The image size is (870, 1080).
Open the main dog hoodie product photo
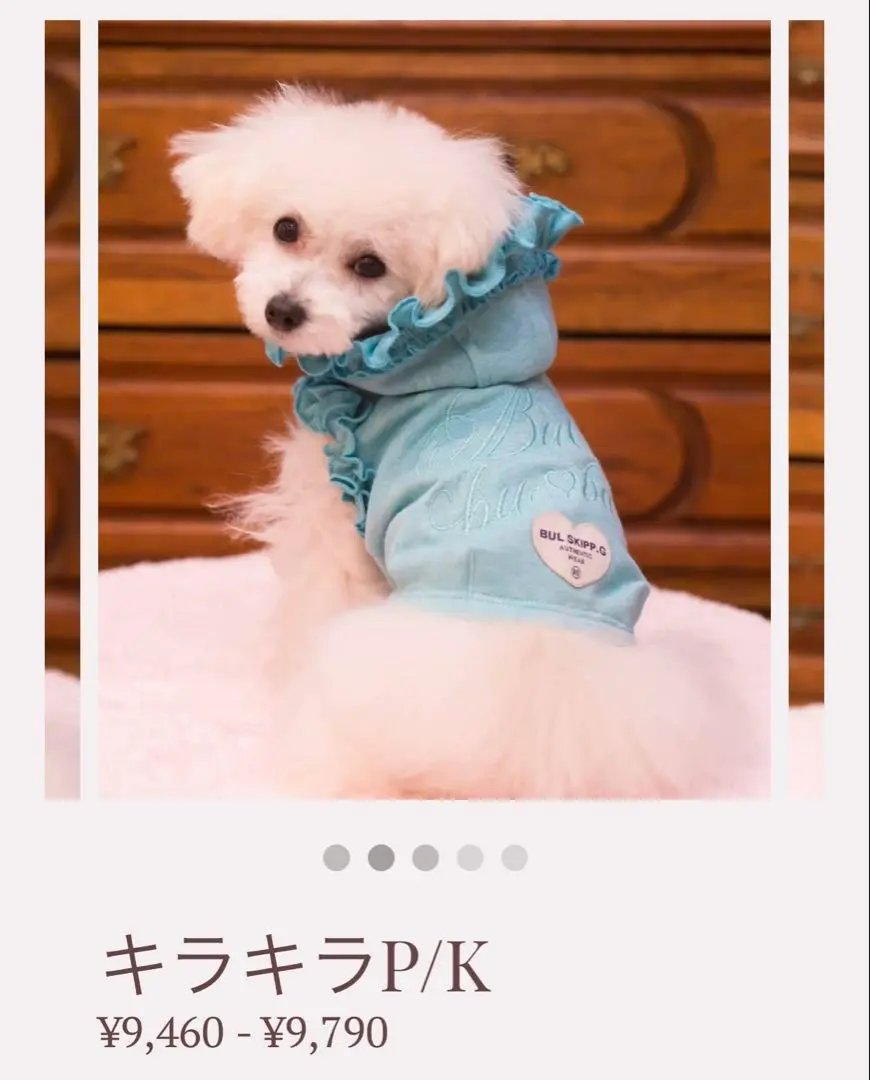point(434,410)
